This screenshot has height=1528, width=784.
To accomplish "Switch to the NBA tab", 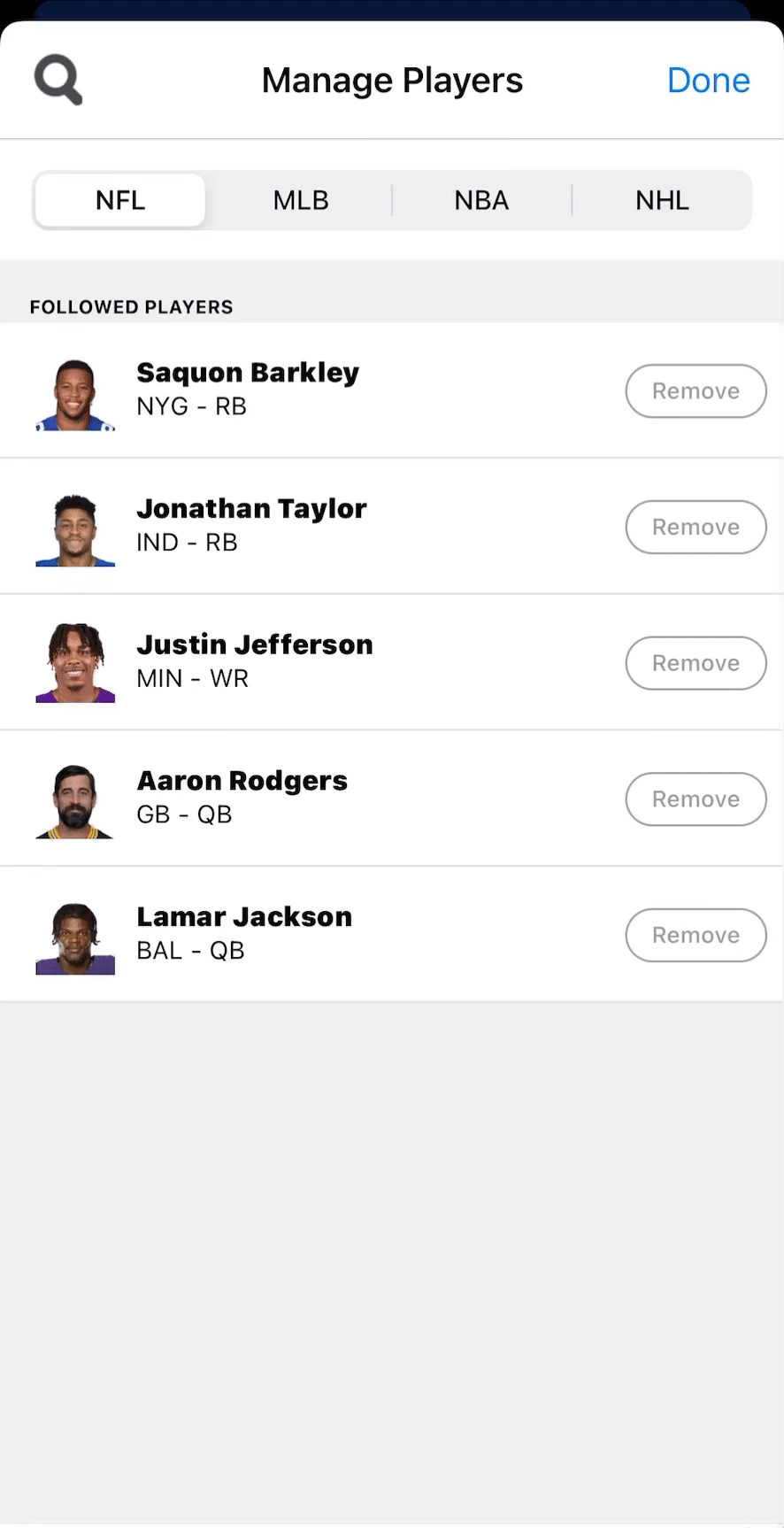I will click(481, 200).
